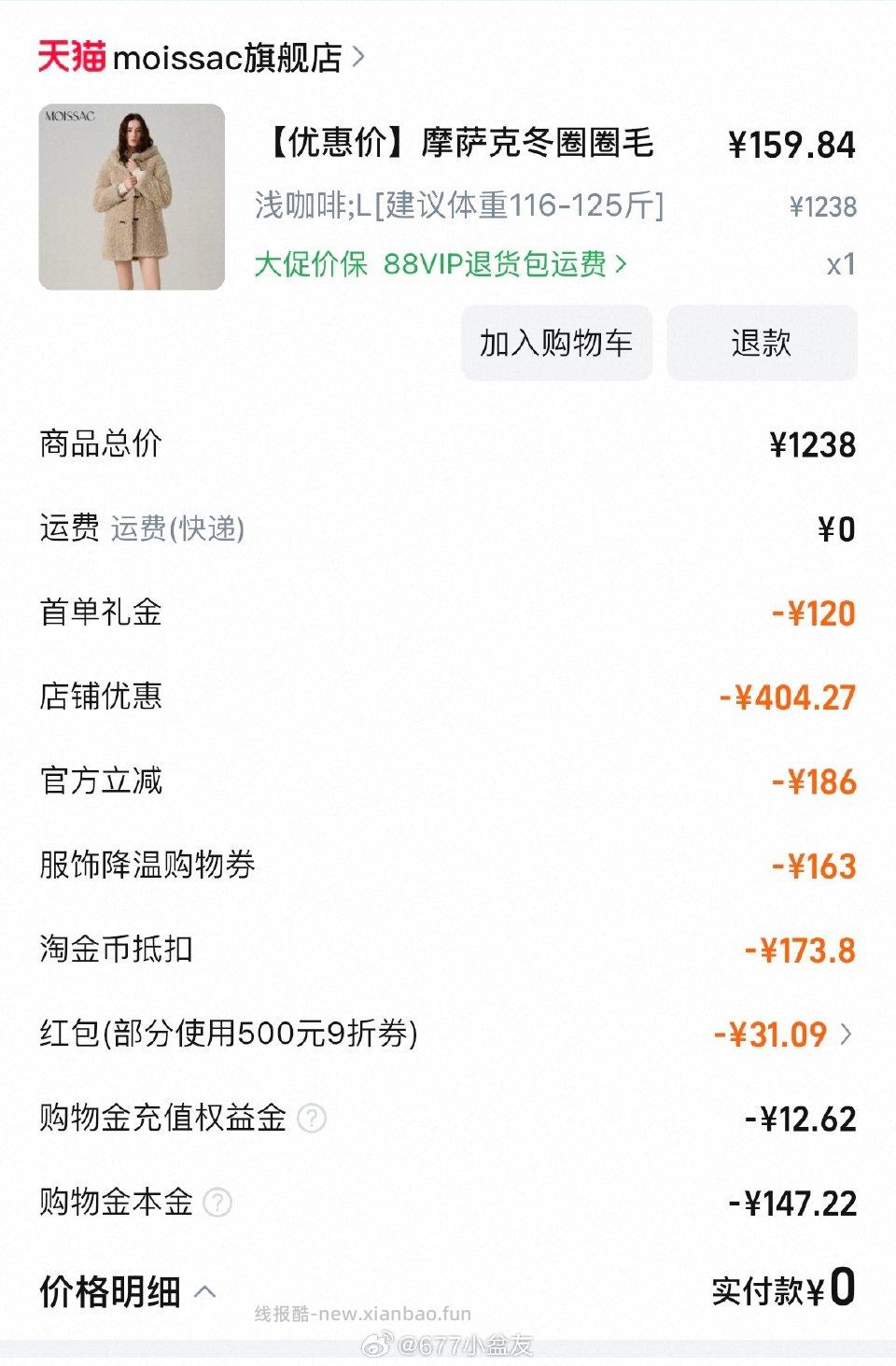The height and width of the screenshot is (1366, 896).
Task: Click the 退款 button
Action: pos(762,343)
